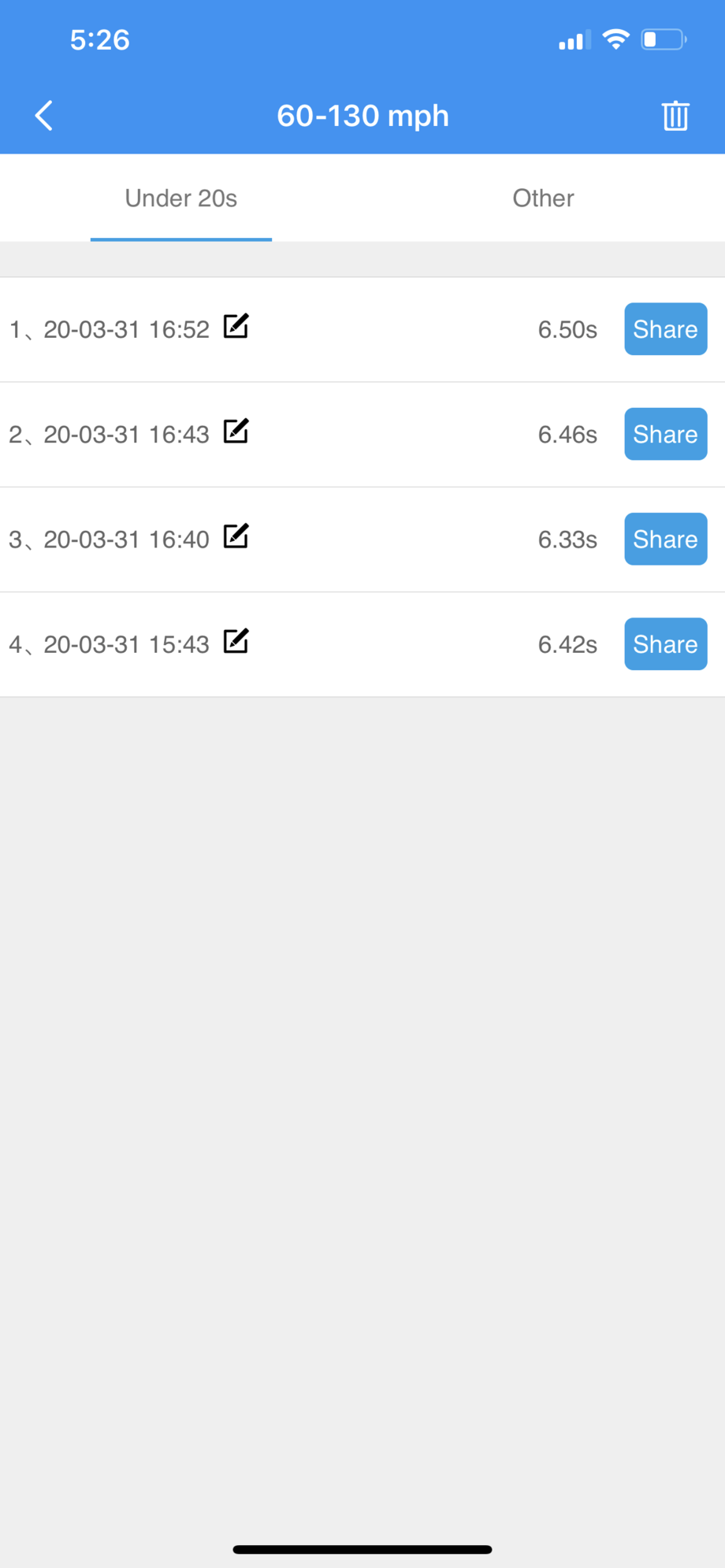Edit the 16:52 run entry

click(x=236, y=326)
